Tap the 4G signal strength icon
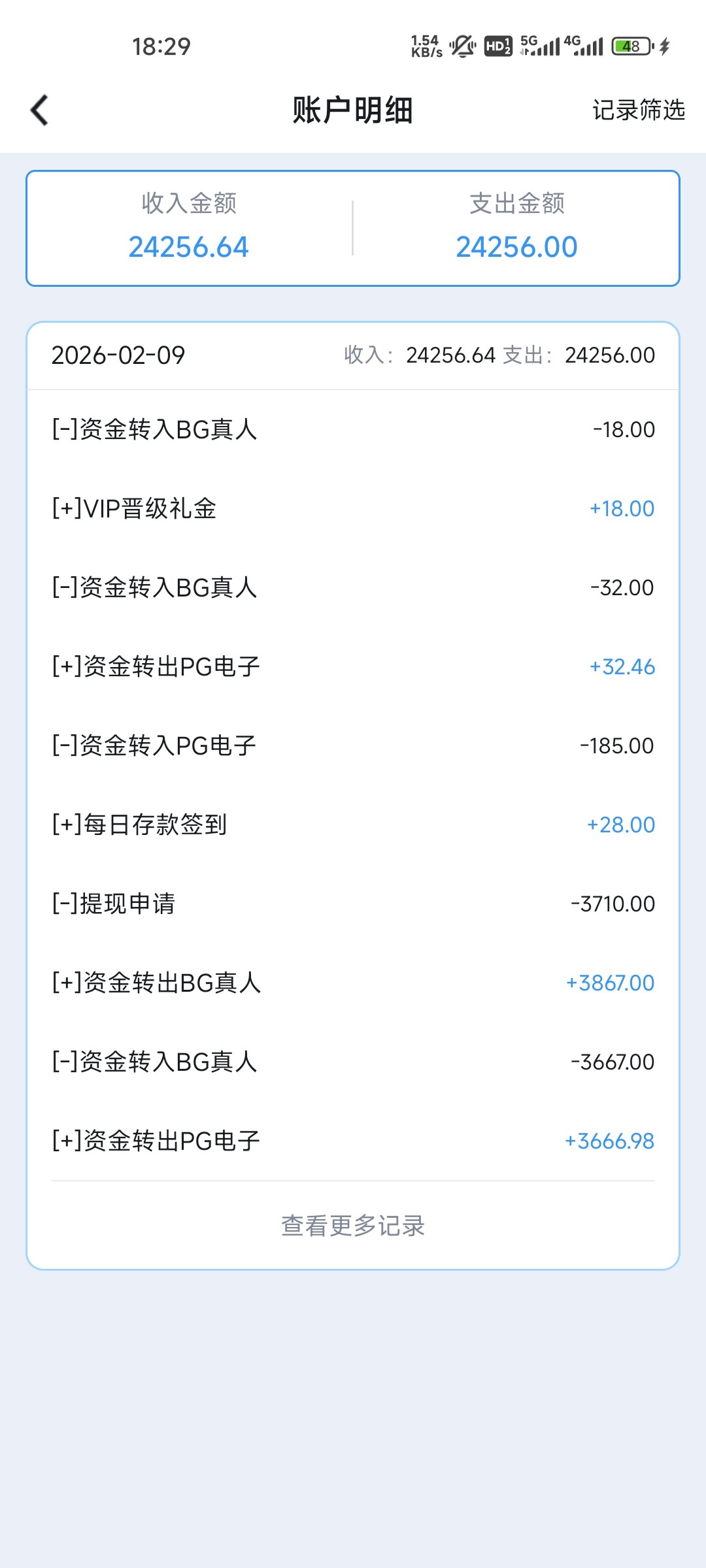The height and width of the screenshot is (1568, 706). pyautogui.click(x=586, y=46)
